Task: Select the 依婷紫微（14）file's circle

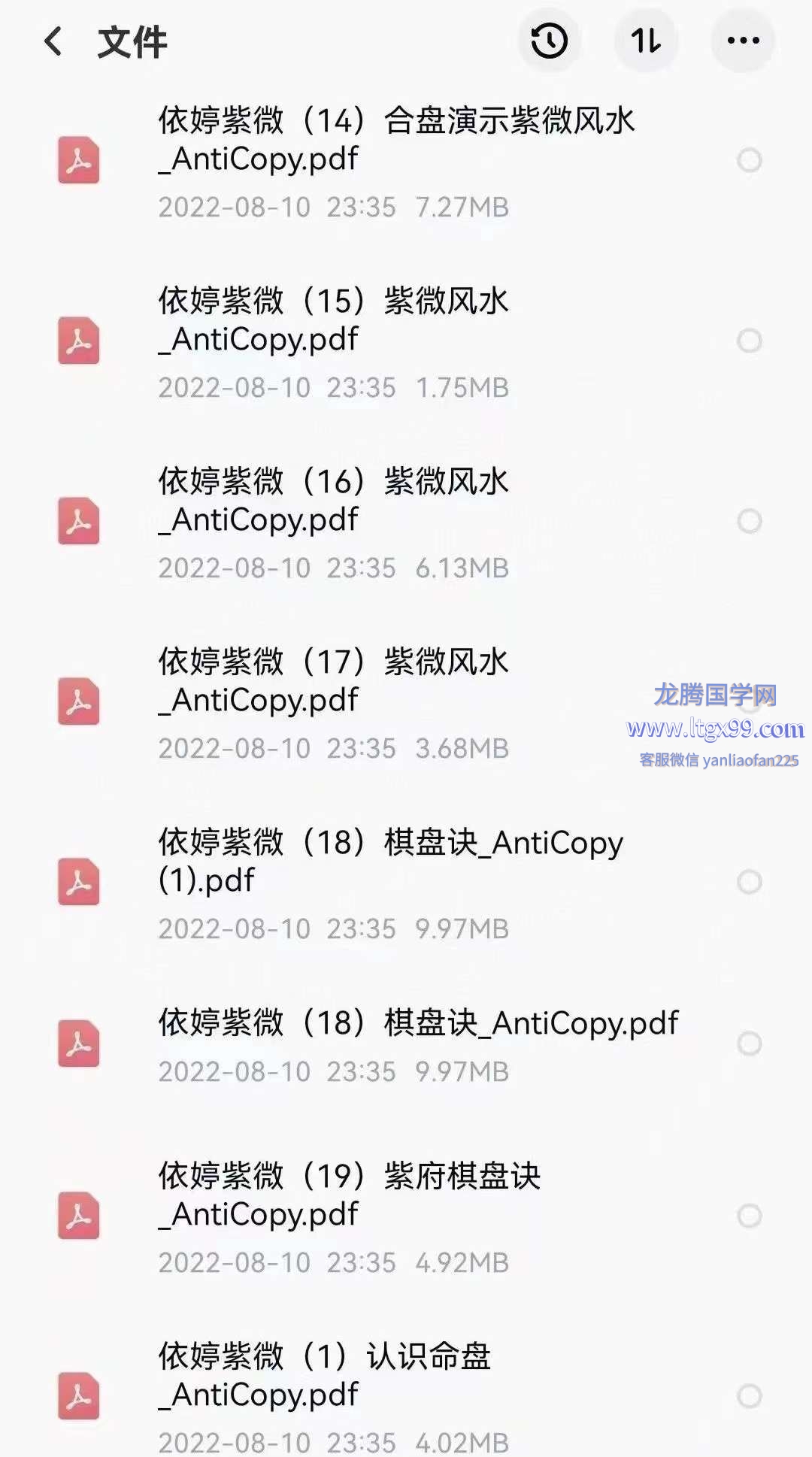Action: point(749,160)
